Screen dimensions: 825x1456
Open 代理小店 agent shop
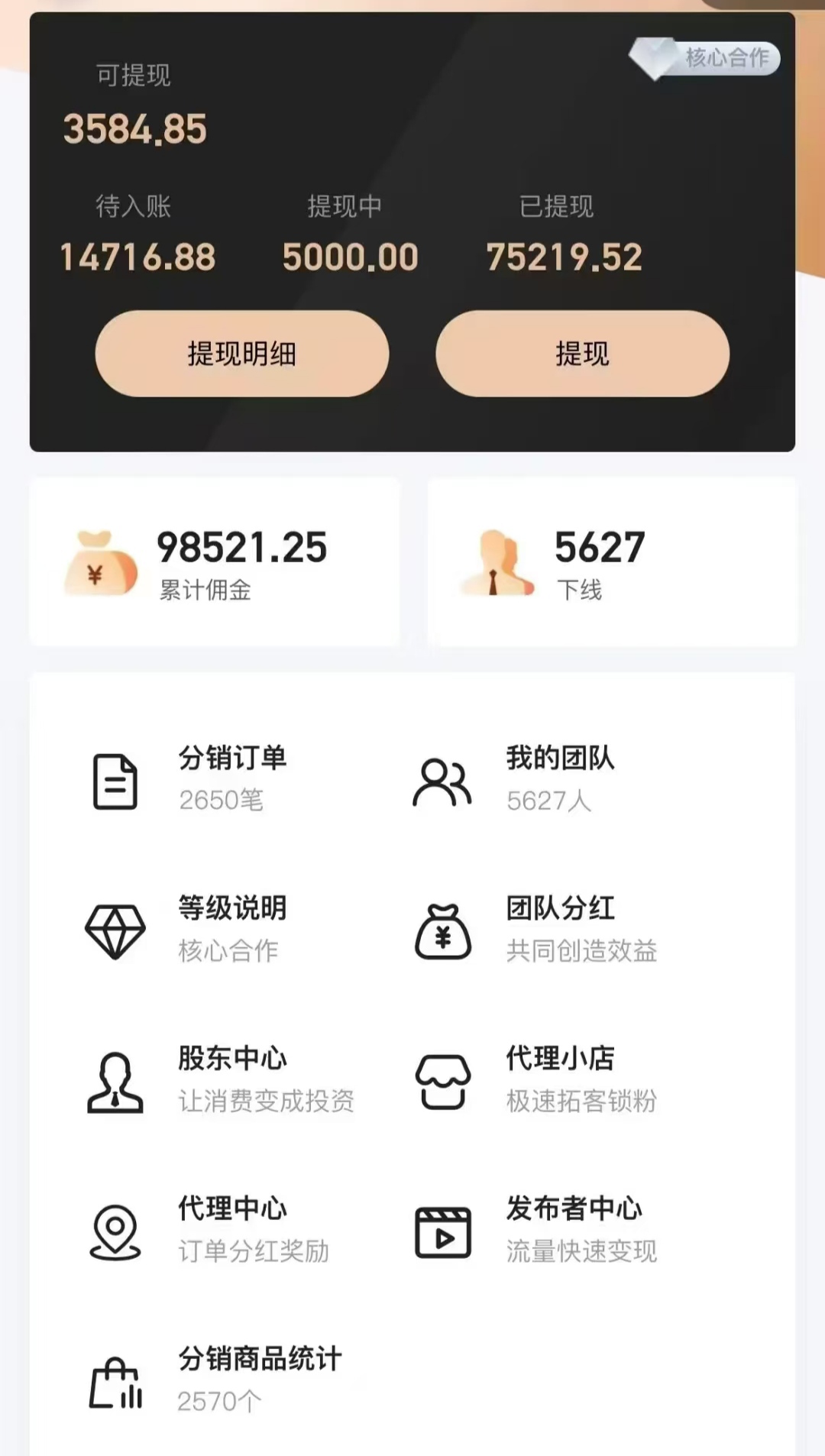pyautogui.click(x=550, y=1079)
